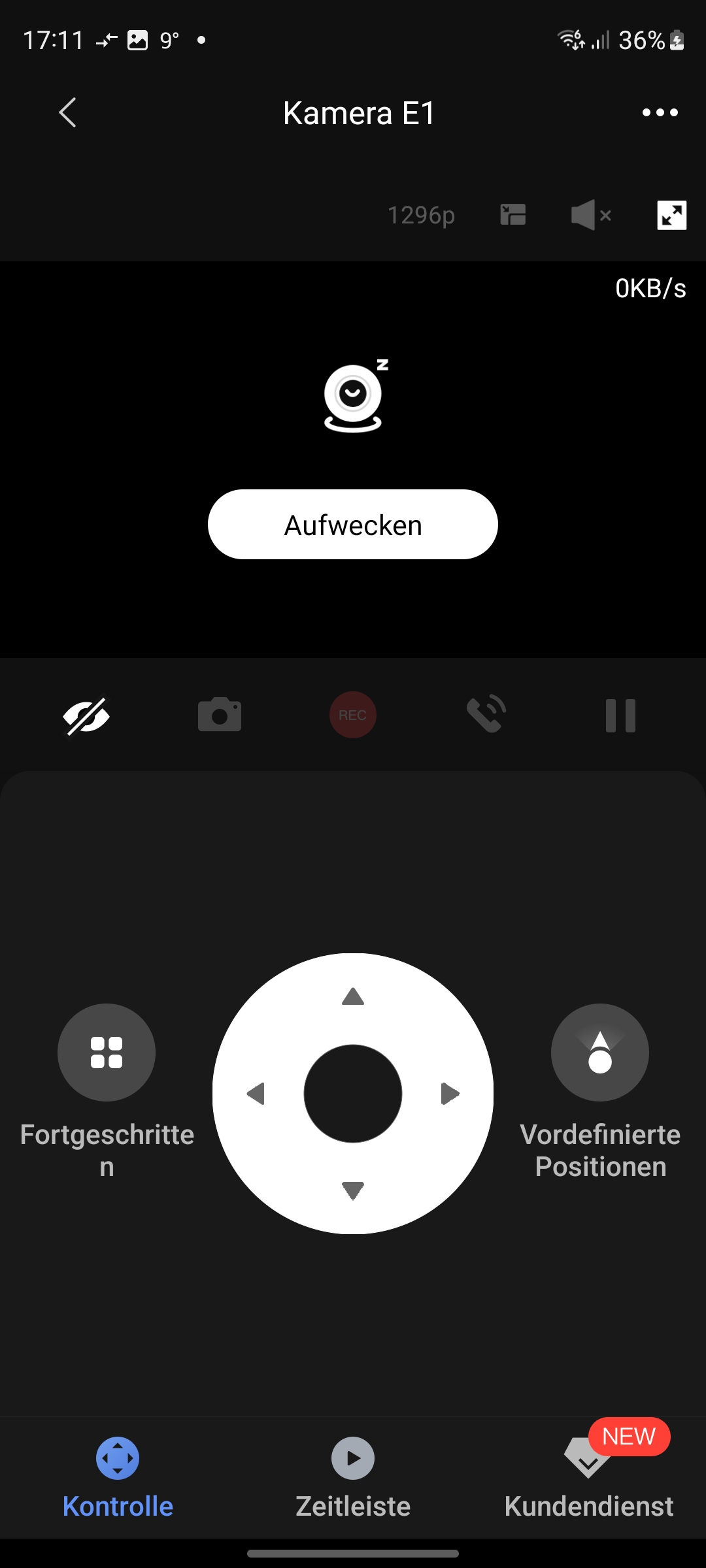706x1568 pixels.
Task: Toggle the crossed-eye sleep mode icon
Action: pyautogui.click(x=86, y=716)
